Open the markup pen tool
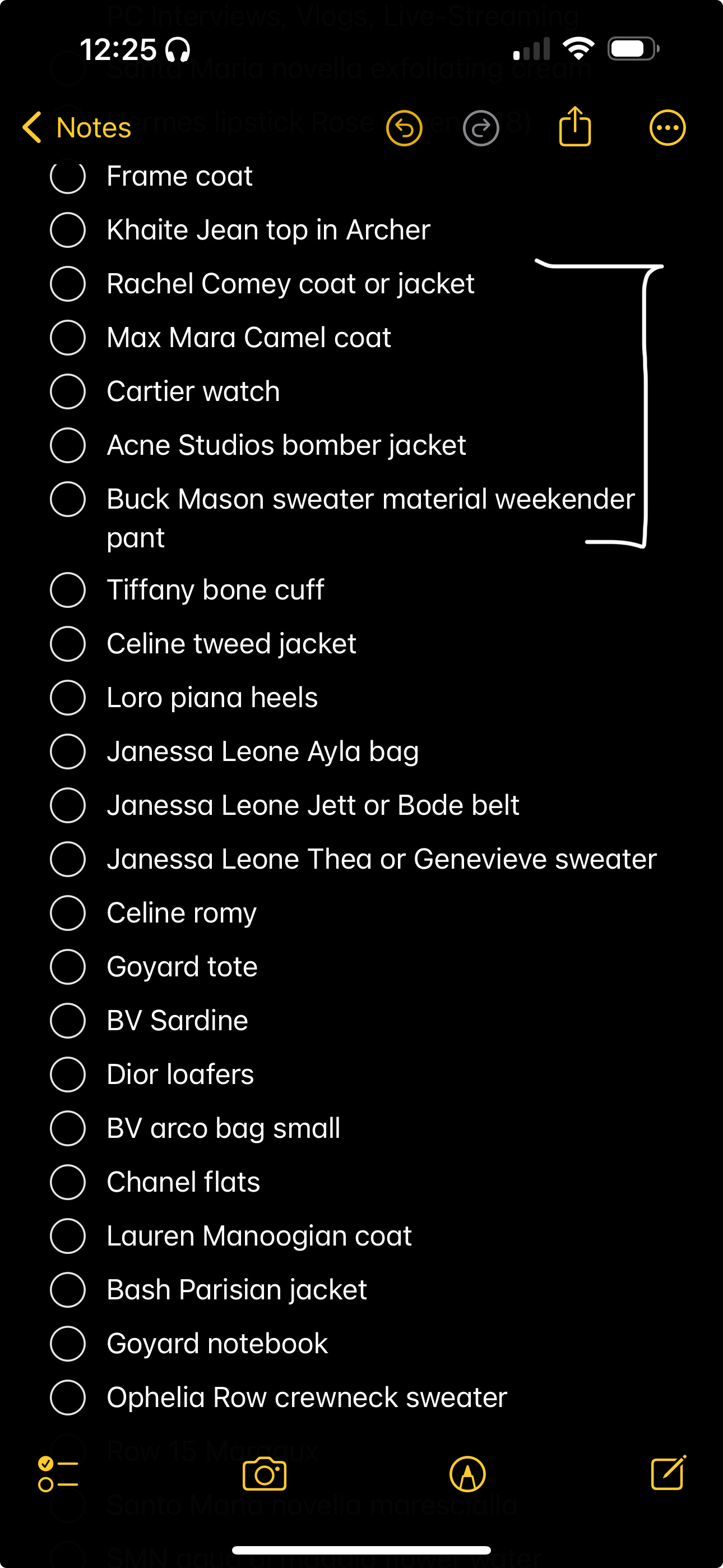 (x=467, y=1474)
